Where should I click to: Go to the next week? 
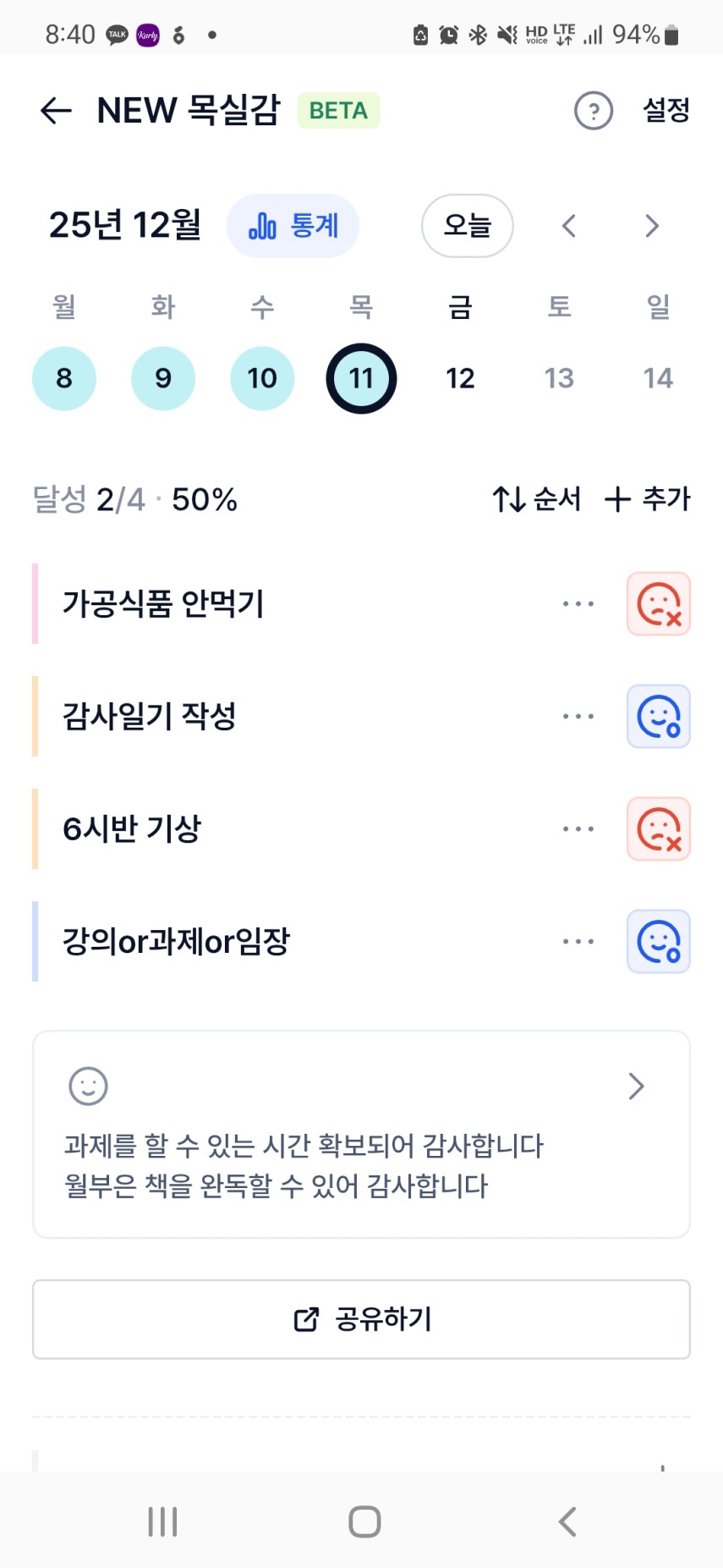[x=651, y=226]
